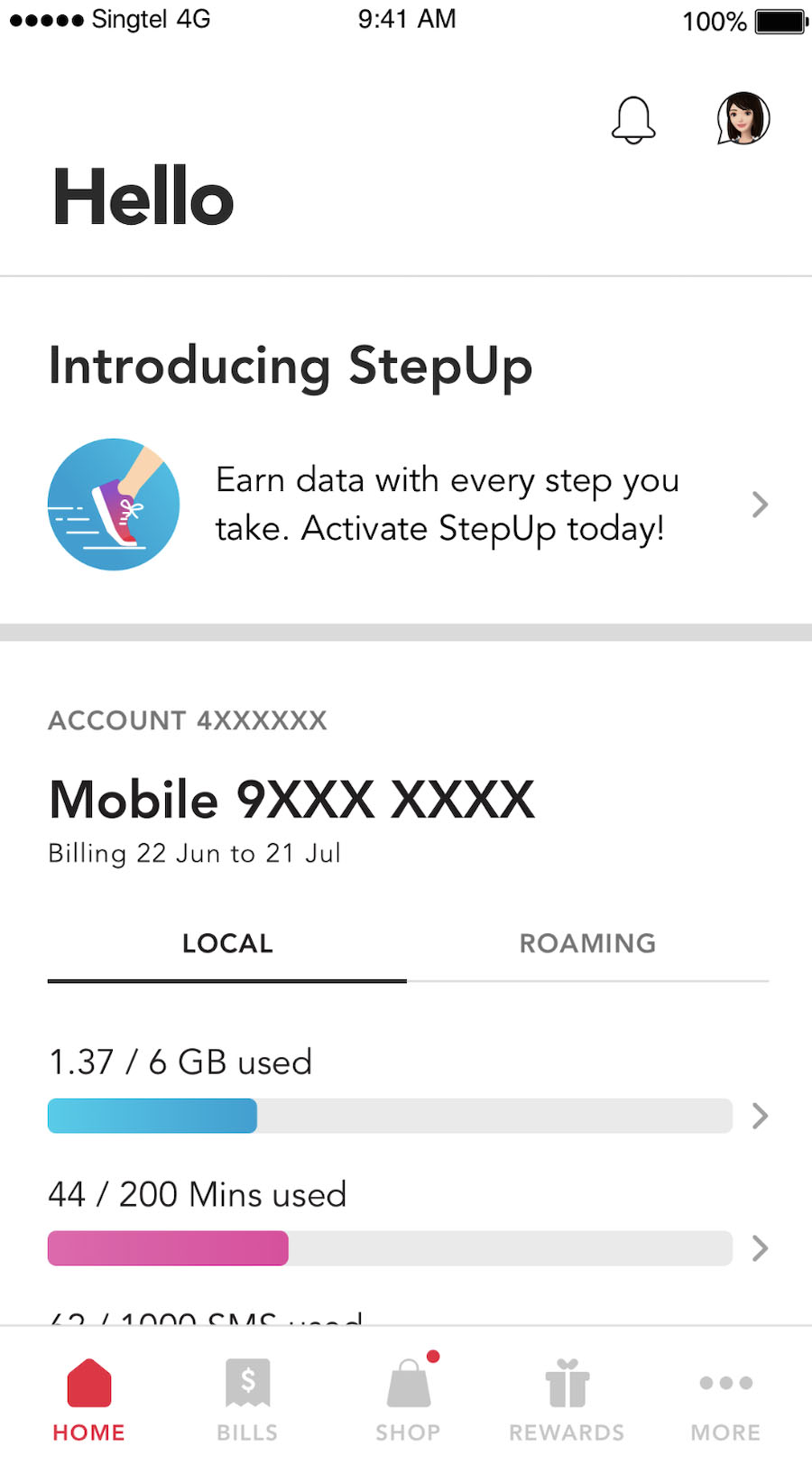Switch to the Roaming tab
The width and height of the screenshot is (812, 1465).
pyautogui.click(x=587, y=944)
